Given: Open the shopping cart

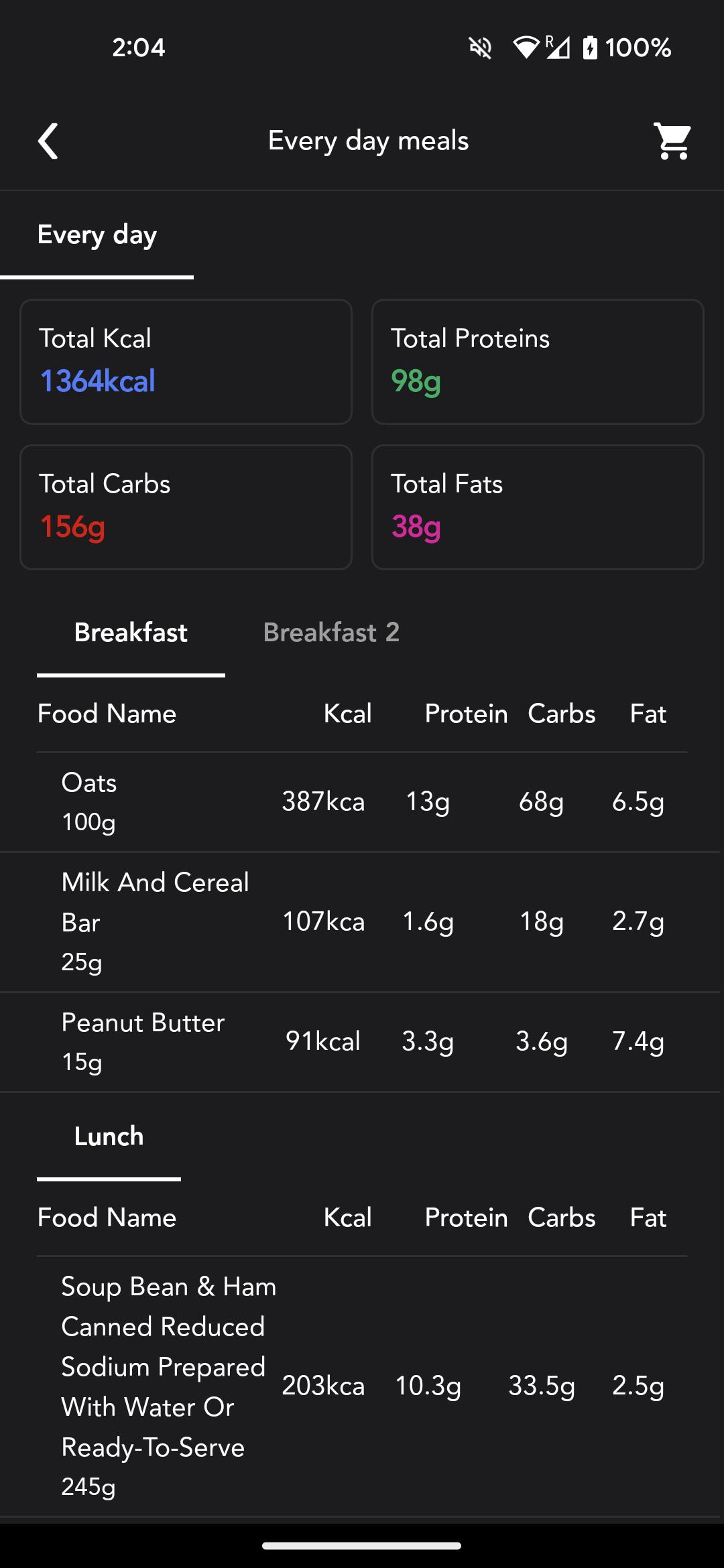Looking at the screenshot, I should (672, 141).
